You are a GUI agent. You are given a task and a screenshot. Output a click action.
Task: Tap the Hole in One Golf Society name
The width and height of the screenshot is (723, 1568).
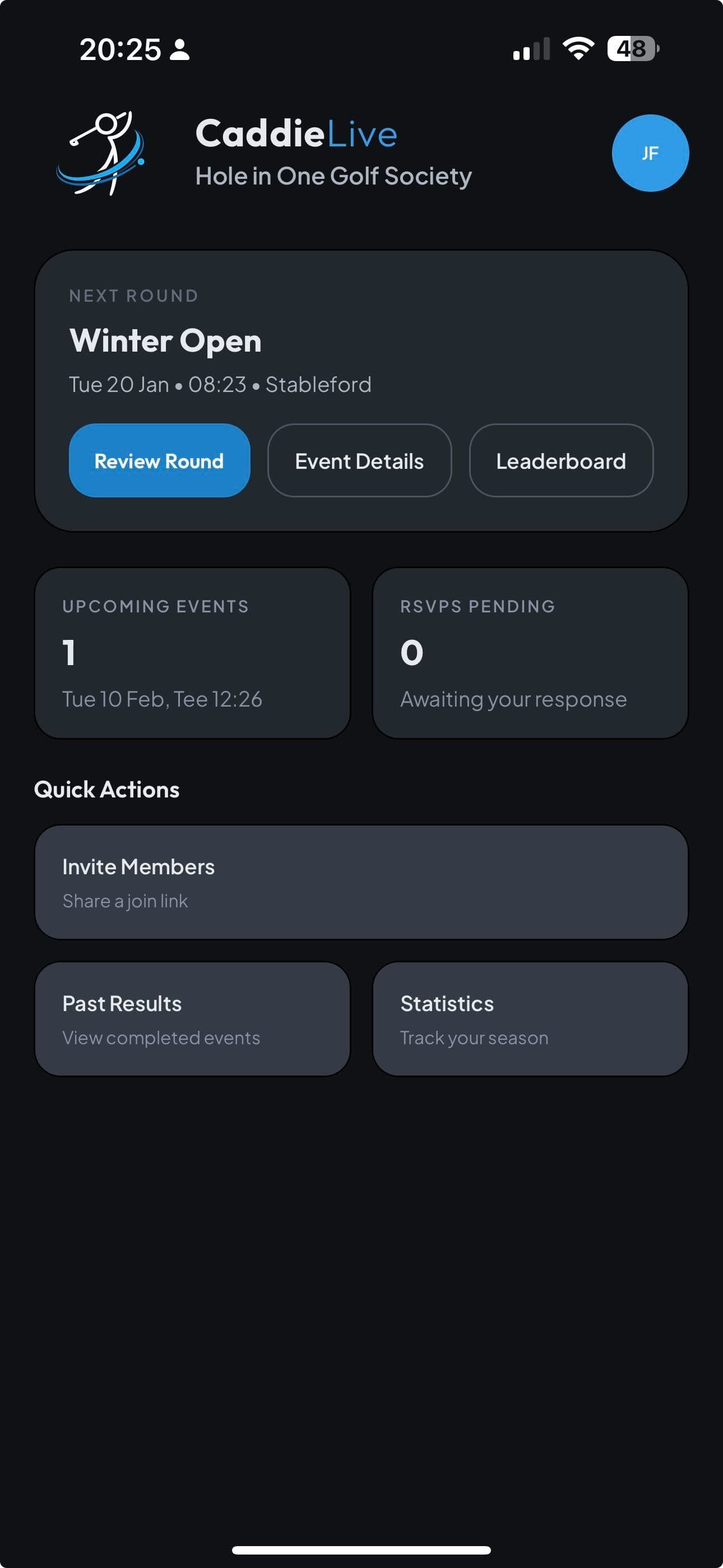click(x=333, y=176)
